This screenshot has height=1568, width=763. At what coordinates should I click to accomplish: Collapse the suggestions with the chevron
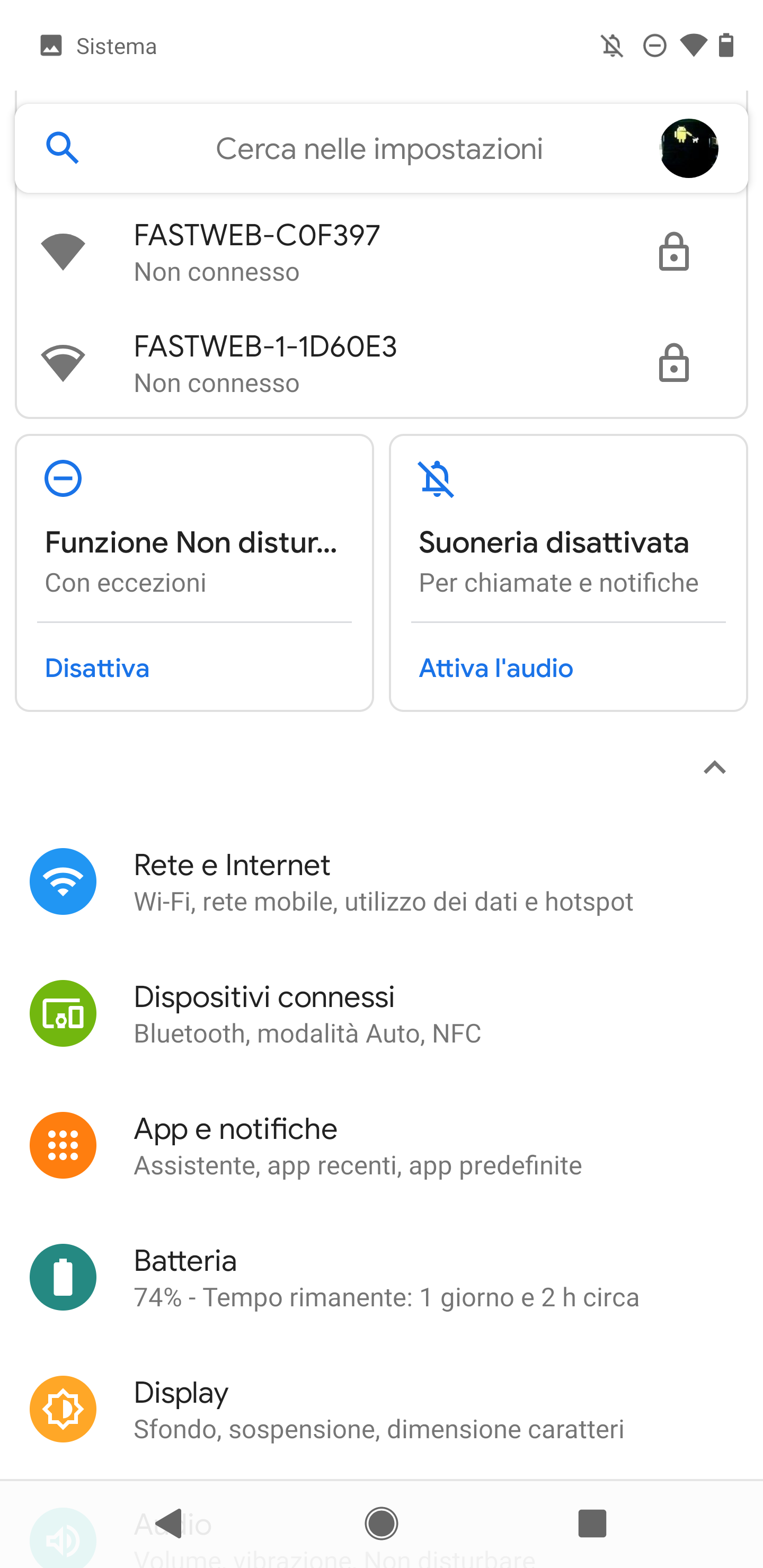714,768
